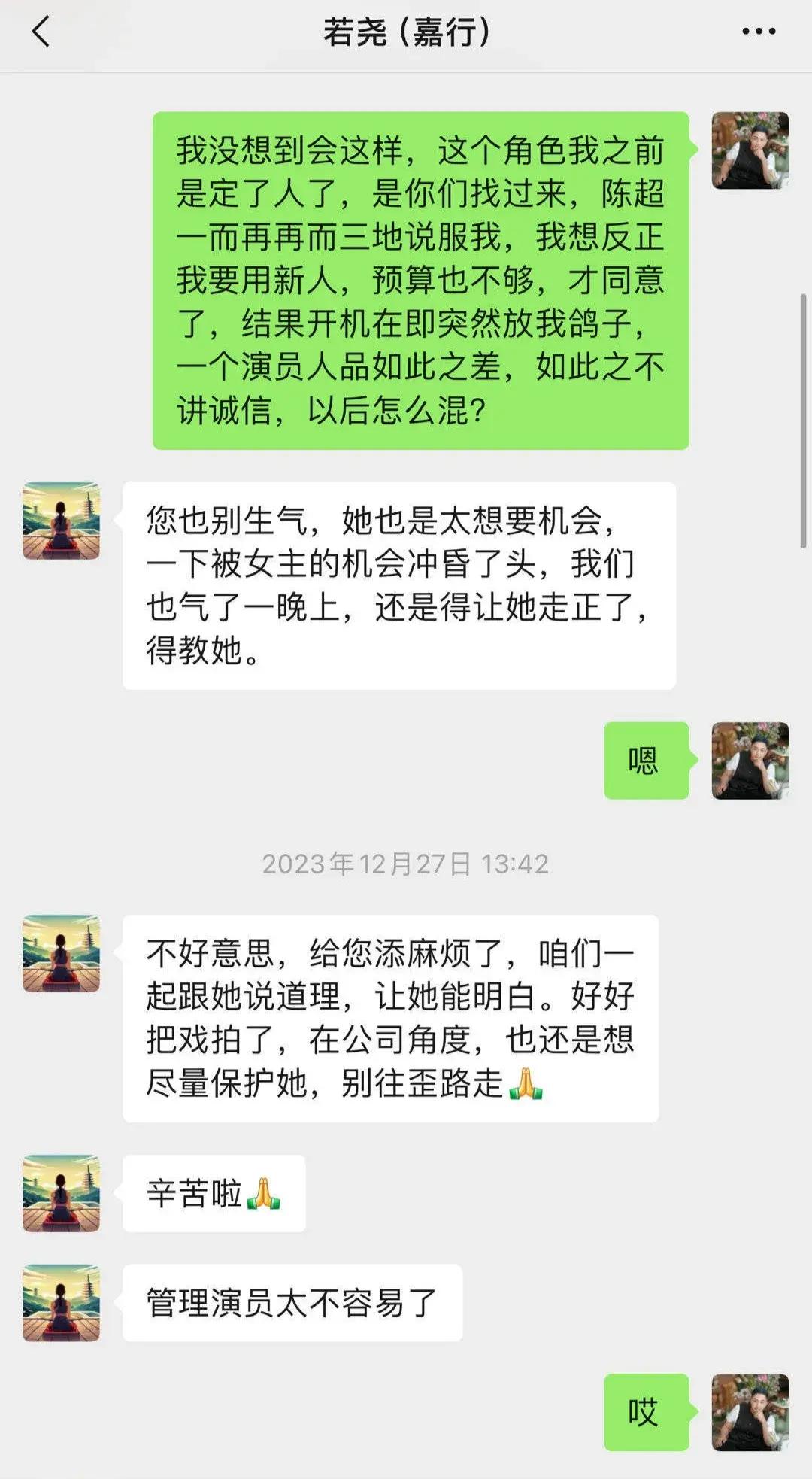The width and height of the screenshot is (812, 1479).
Task: Open the contact avatar beside the 管理演员太不容易了 message
Action: pyautogui.click(x=61, y=1303)
